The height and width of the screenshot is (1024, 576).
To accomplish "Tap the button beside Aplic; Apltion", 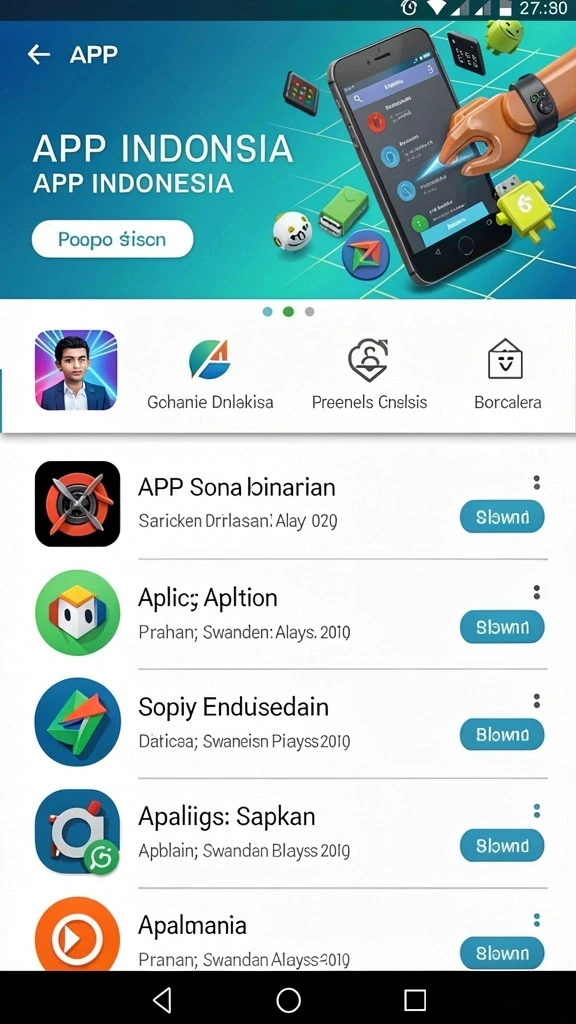I will 502,627.
